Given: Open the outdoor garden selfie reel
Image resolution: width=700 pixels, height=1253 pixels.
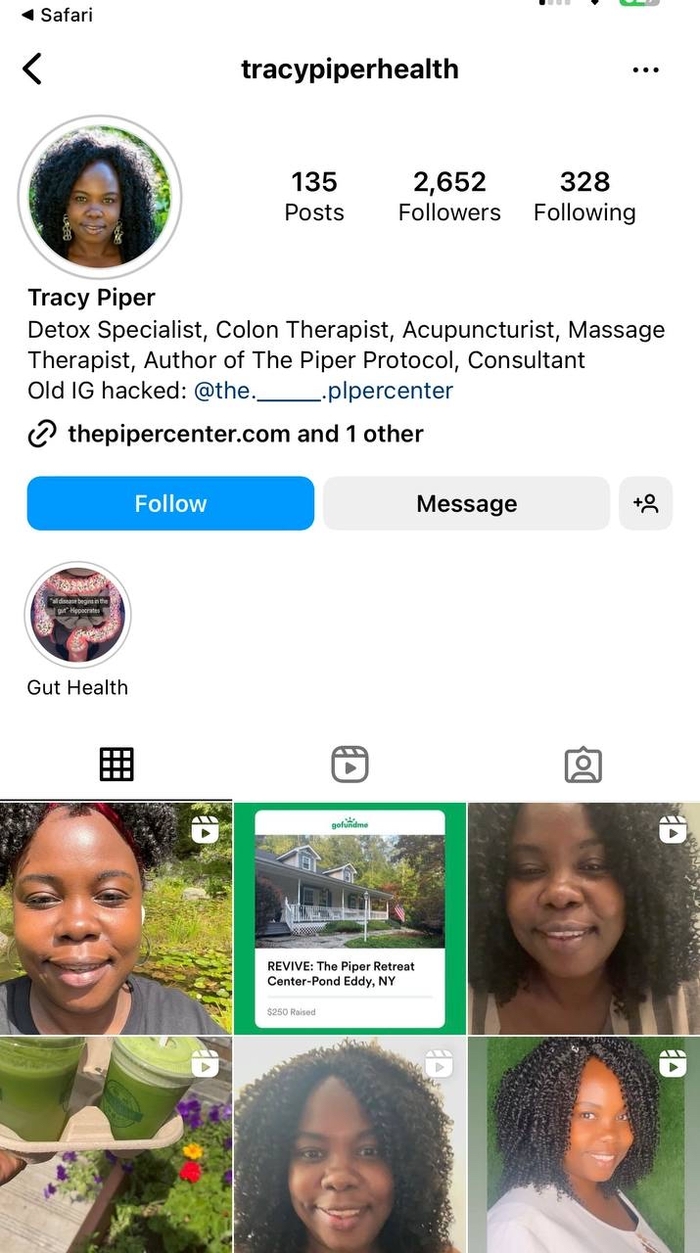Looking at the screenshot, I should pos(115,918).
